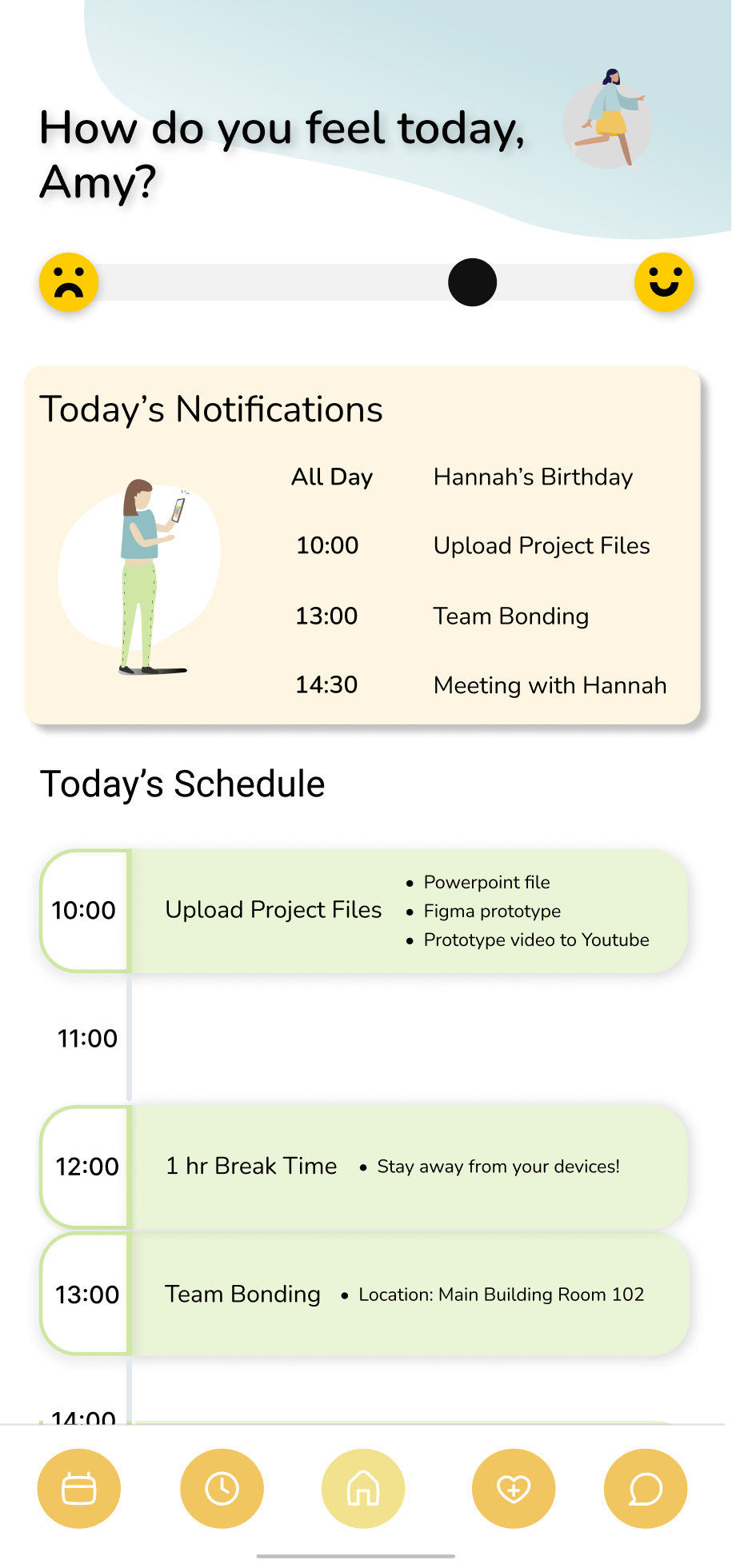Switch to the clock tab

222,1488
